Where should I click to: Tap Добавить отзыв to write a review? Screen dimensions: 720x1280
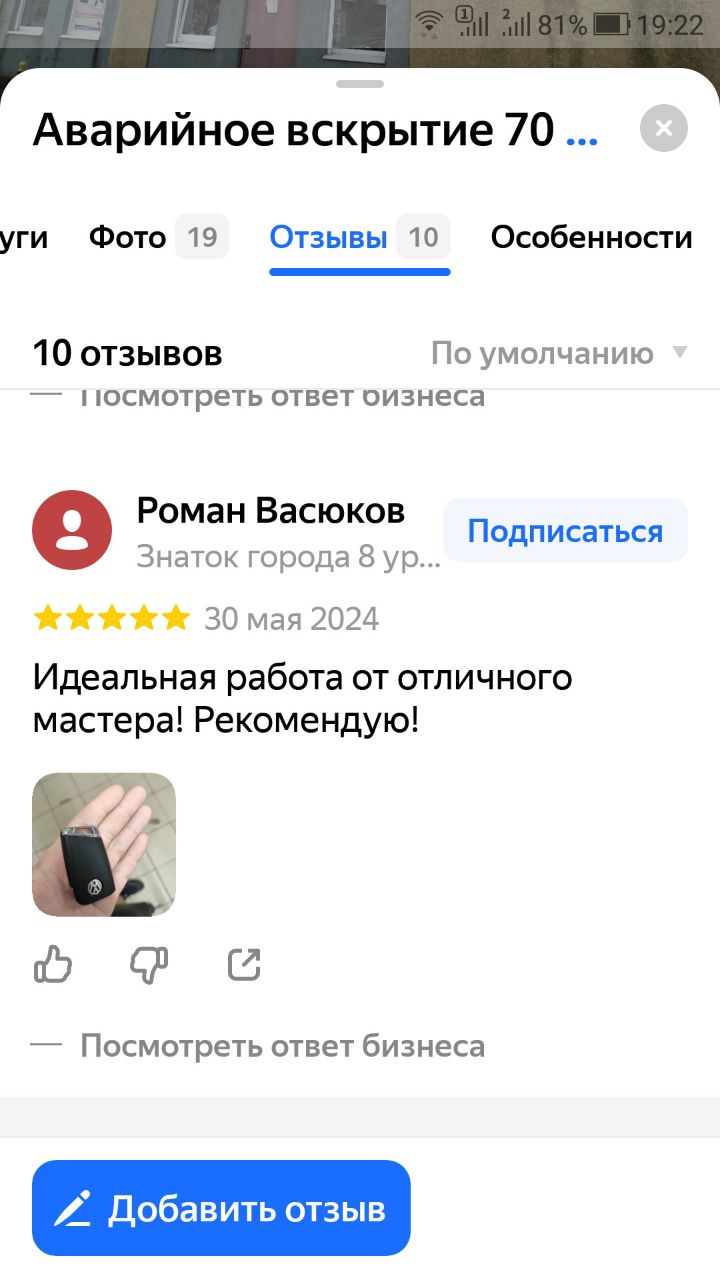pyautogui.click(x=221, y=1208)
